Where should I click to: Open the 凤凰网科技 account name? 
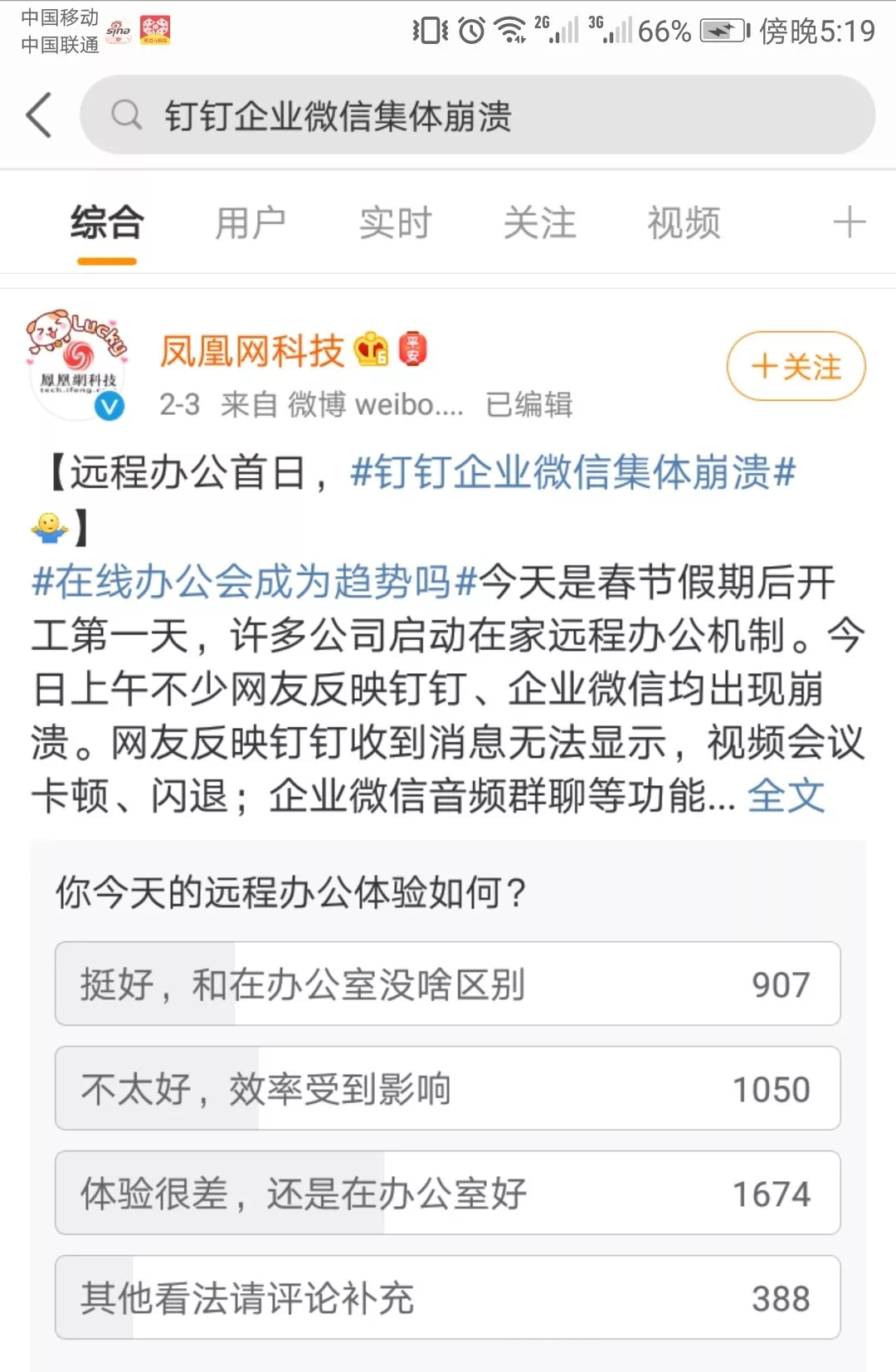(x=251, y=351)
